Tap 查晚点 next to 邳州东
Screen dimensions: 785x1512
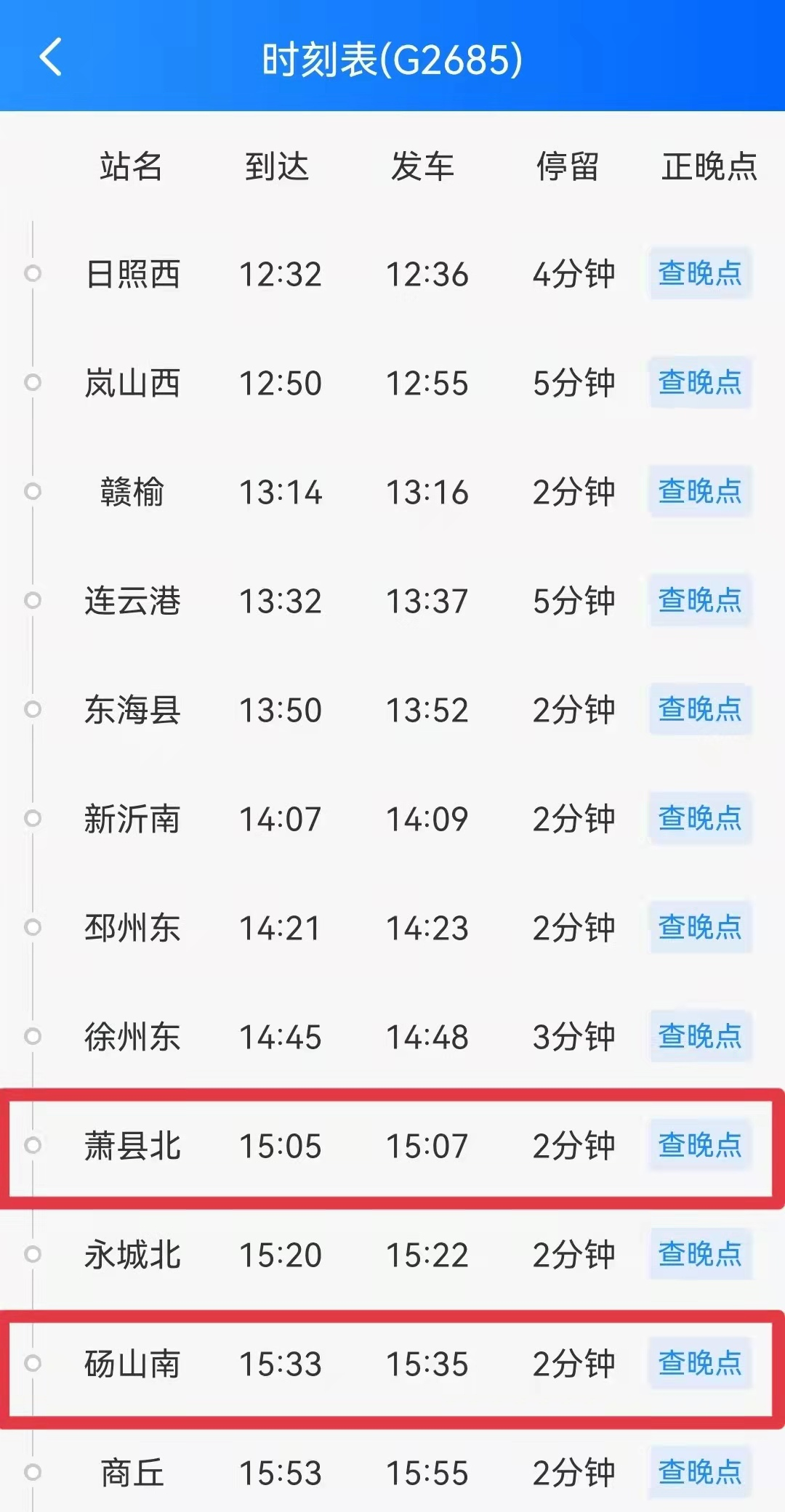700,927
